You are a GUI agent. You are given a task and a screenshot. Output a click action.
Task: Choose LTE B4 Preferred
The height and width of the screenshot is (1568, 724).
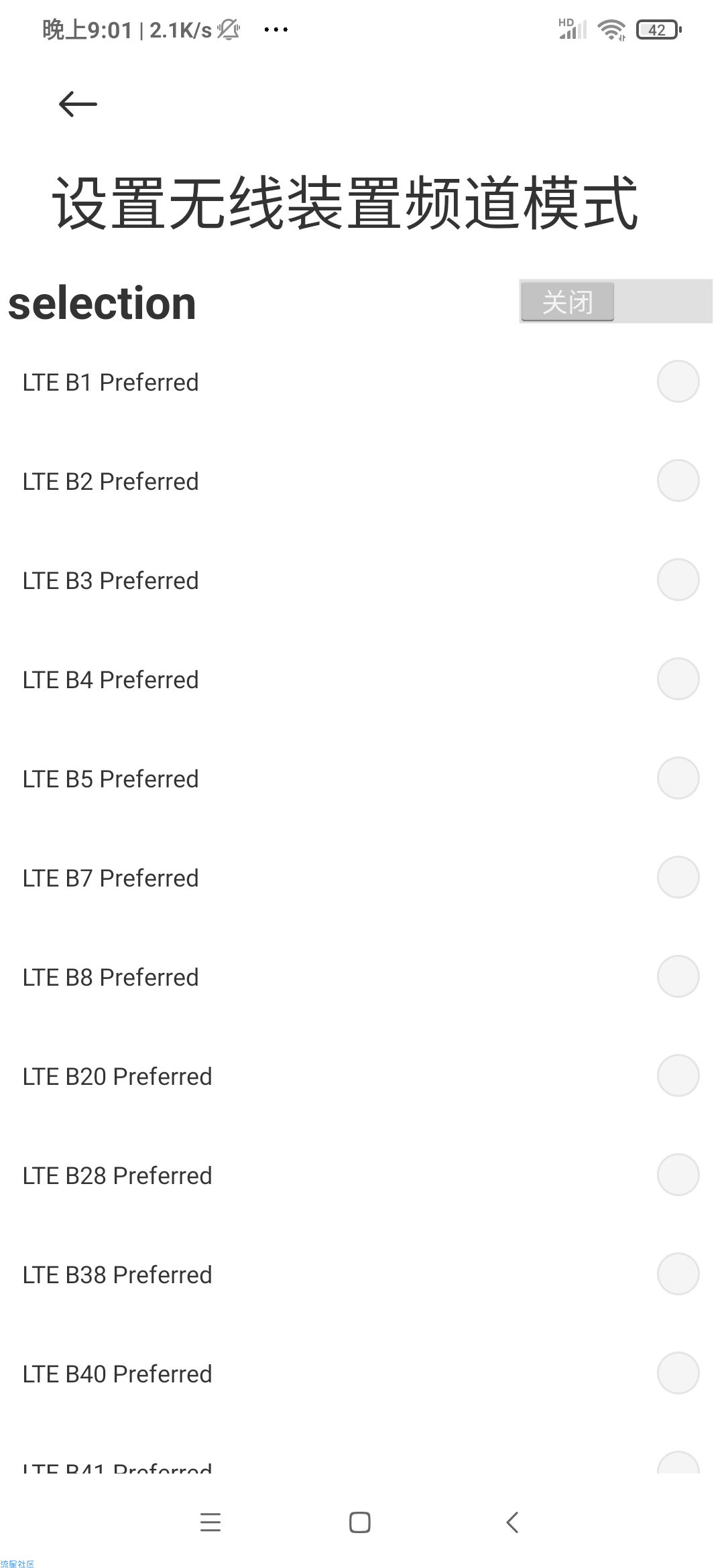[x=362, y=679]
